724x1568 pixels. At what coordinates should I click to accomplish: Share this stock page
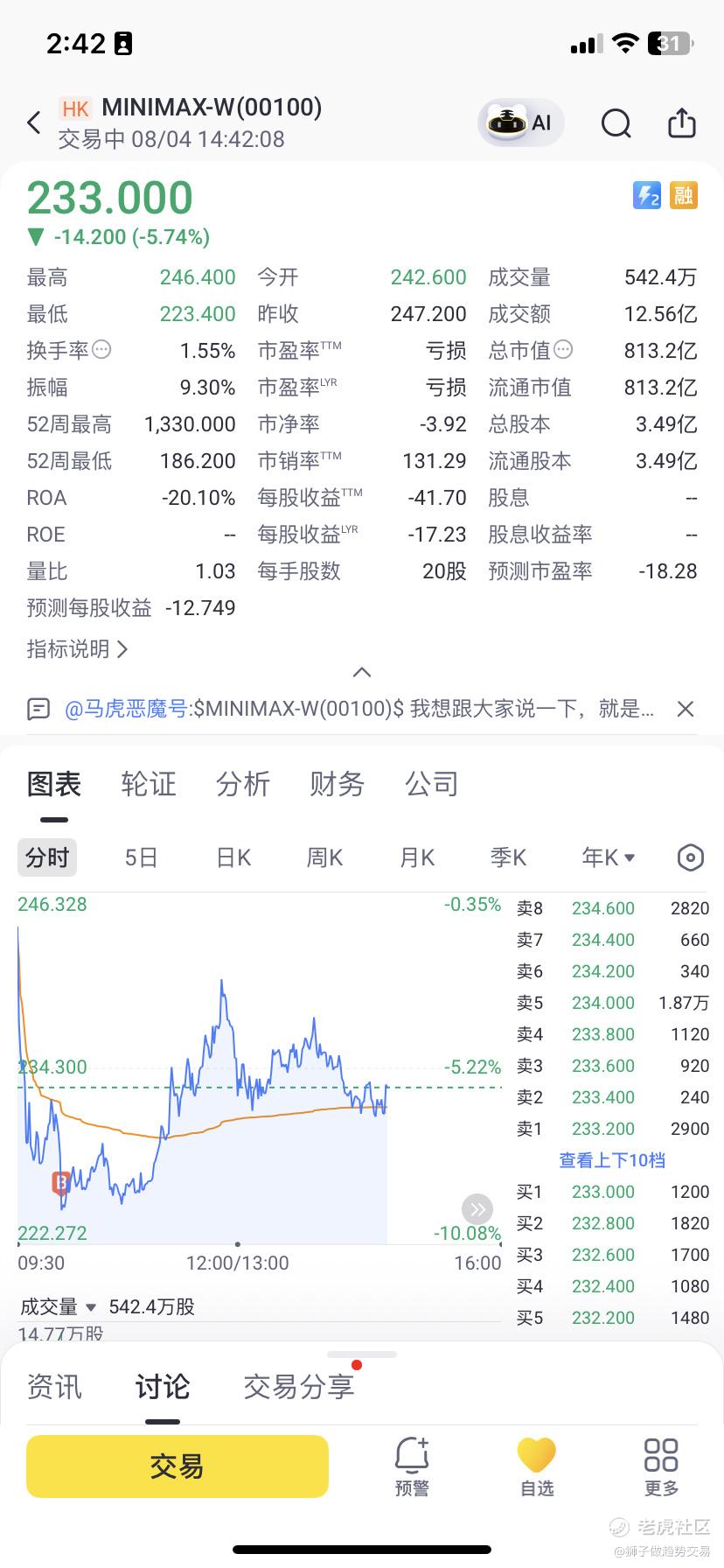click(x=682, y=122)
